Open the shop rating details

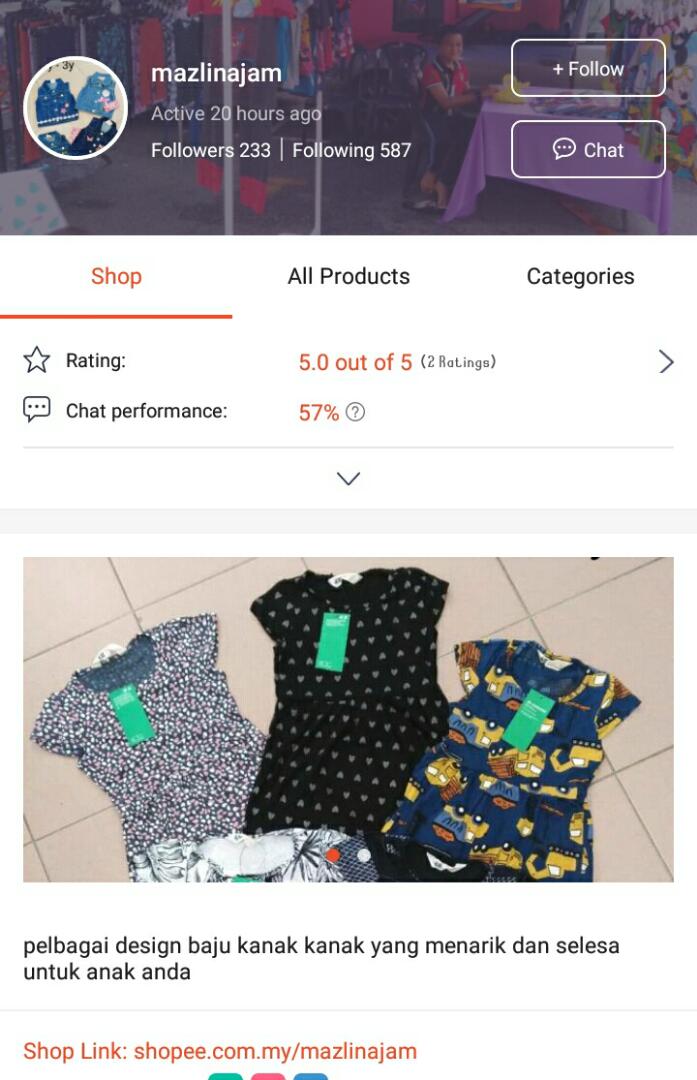[666, 362]
